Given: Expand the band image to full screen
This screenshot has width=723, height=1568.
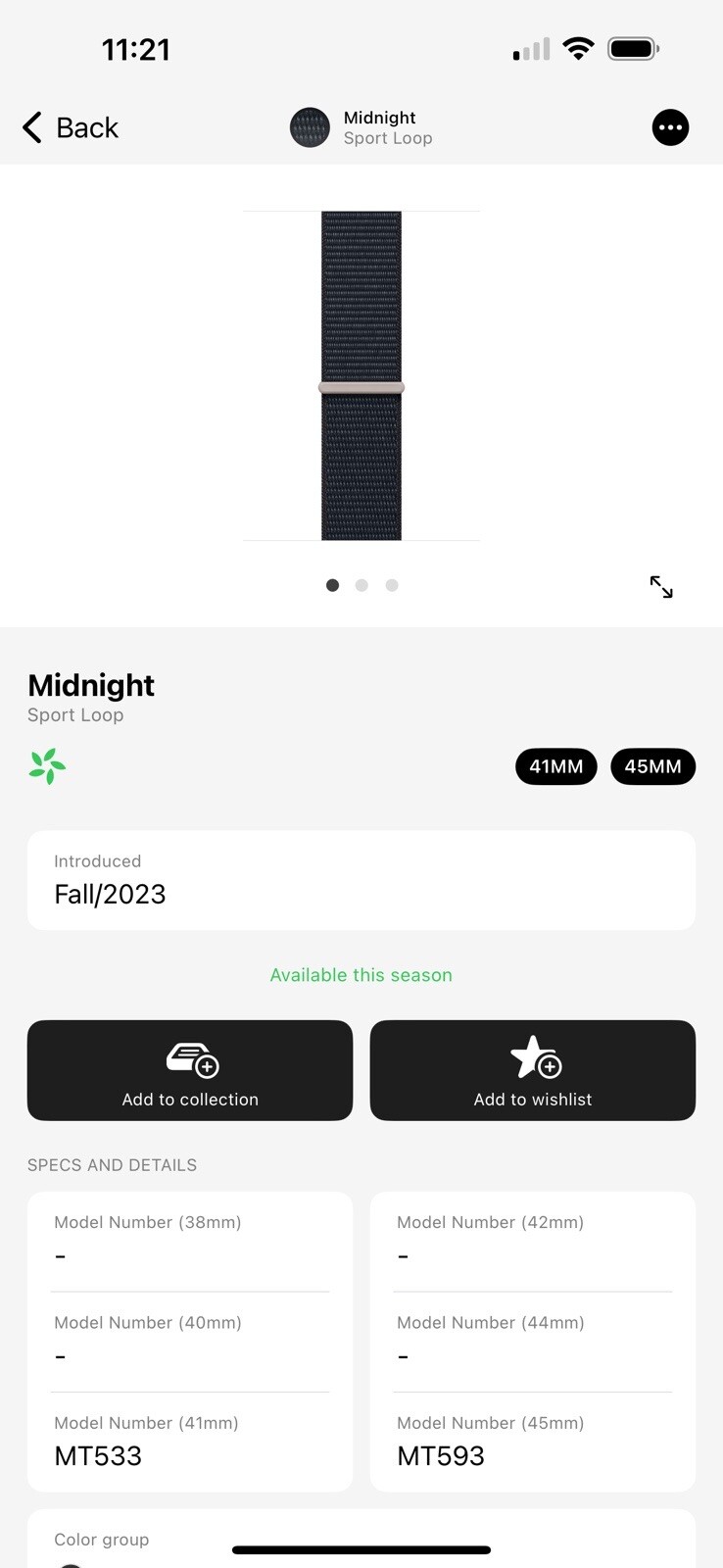Looking at the screenshot, I should [x=661, y=587].
